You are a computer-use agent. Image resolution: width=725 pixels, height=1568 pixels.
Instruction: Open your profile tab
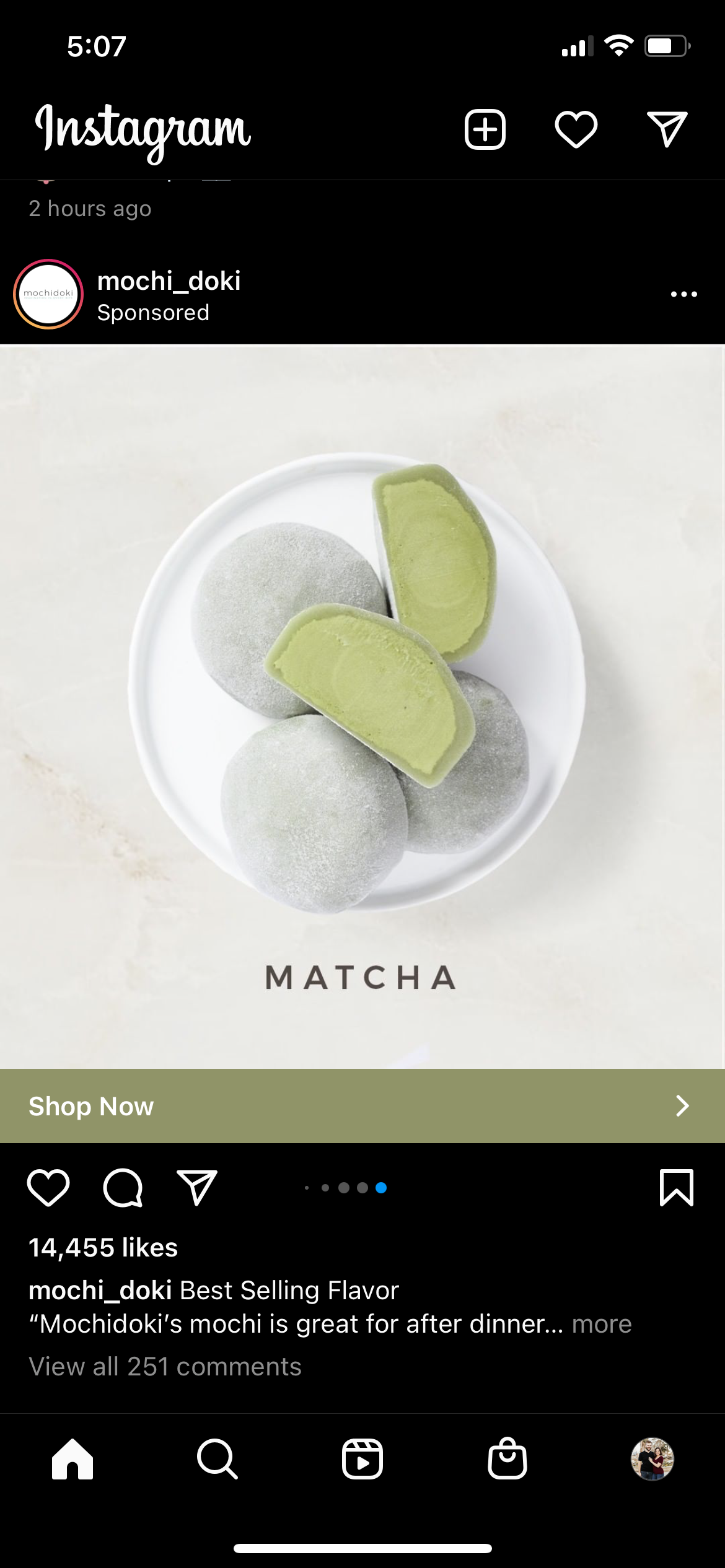click(x=652, y=1459)
